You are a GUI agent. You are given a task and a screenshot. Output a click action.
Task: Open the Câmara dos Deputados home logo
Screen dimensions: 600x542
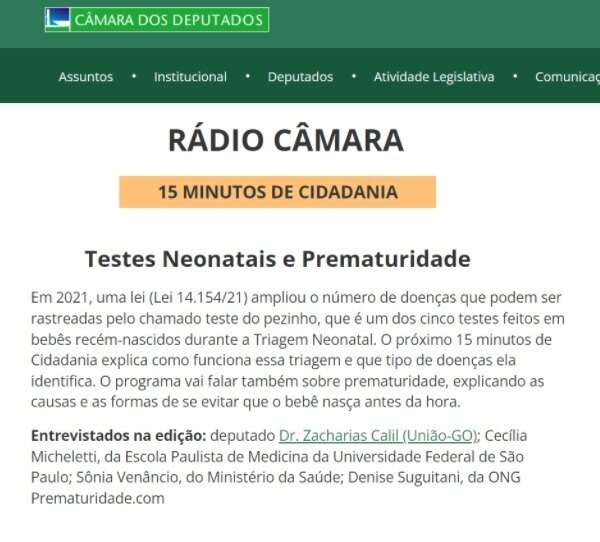[x=157, y=19]
